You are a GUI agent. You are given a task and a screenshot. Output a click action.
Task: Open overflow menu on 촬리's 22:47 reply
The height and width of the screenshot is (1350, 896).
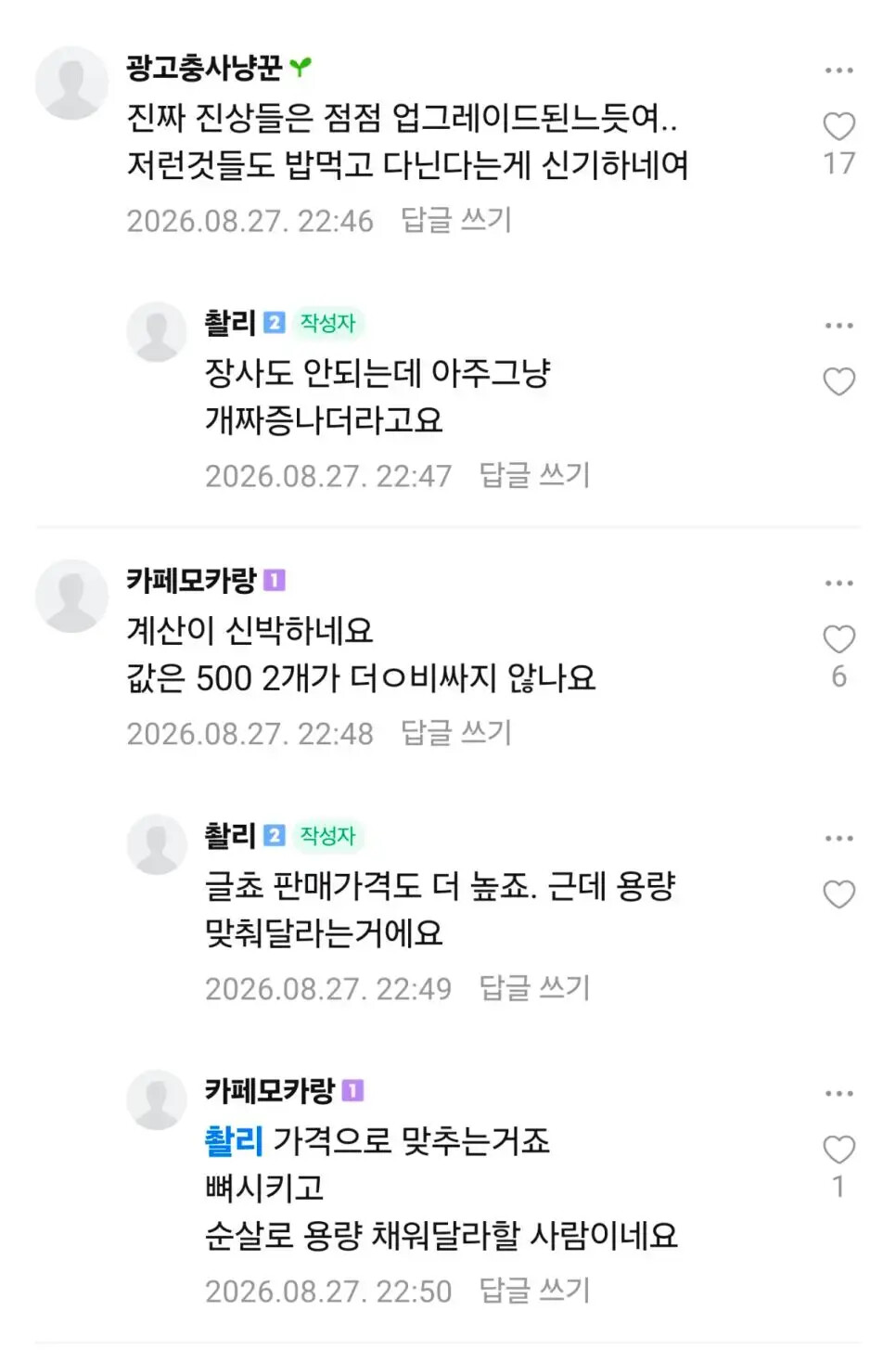click(x=838, y=326)
